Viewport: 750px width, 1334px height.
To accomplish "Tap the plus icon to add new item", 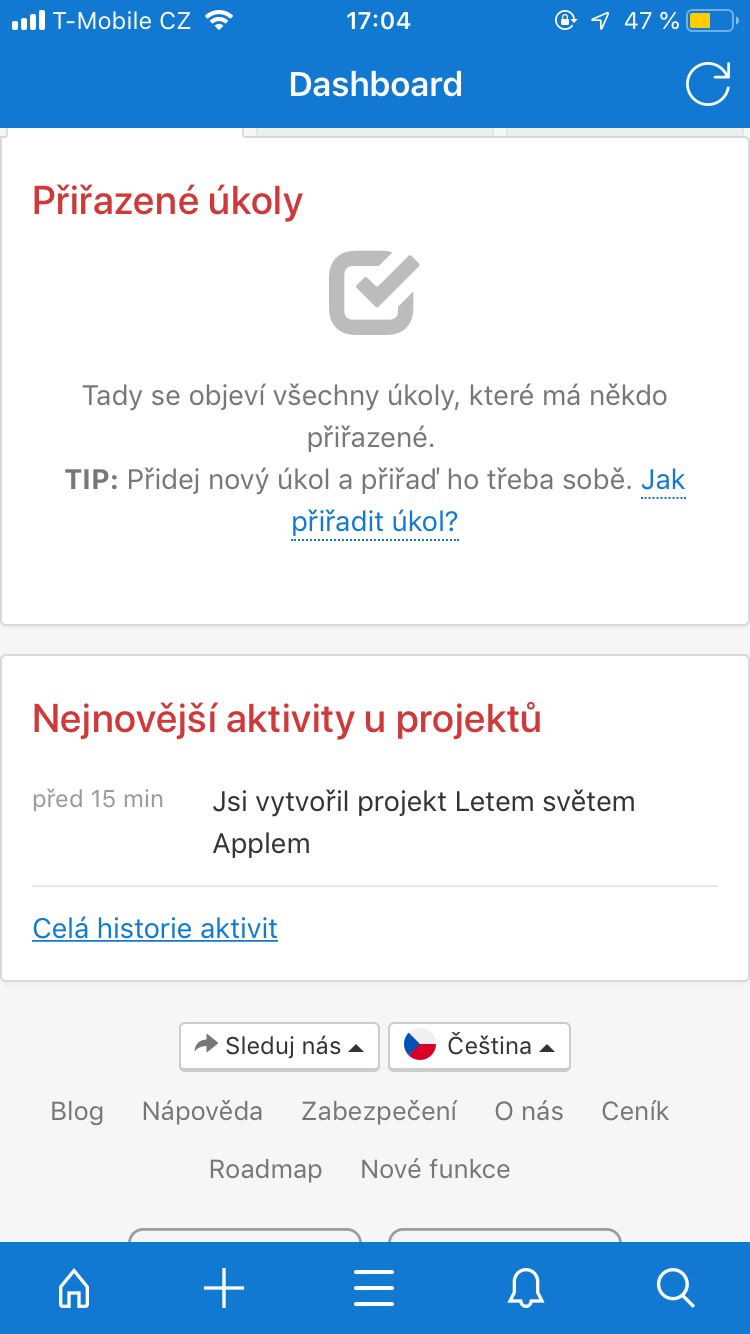I will click(x=223, y=1288).
